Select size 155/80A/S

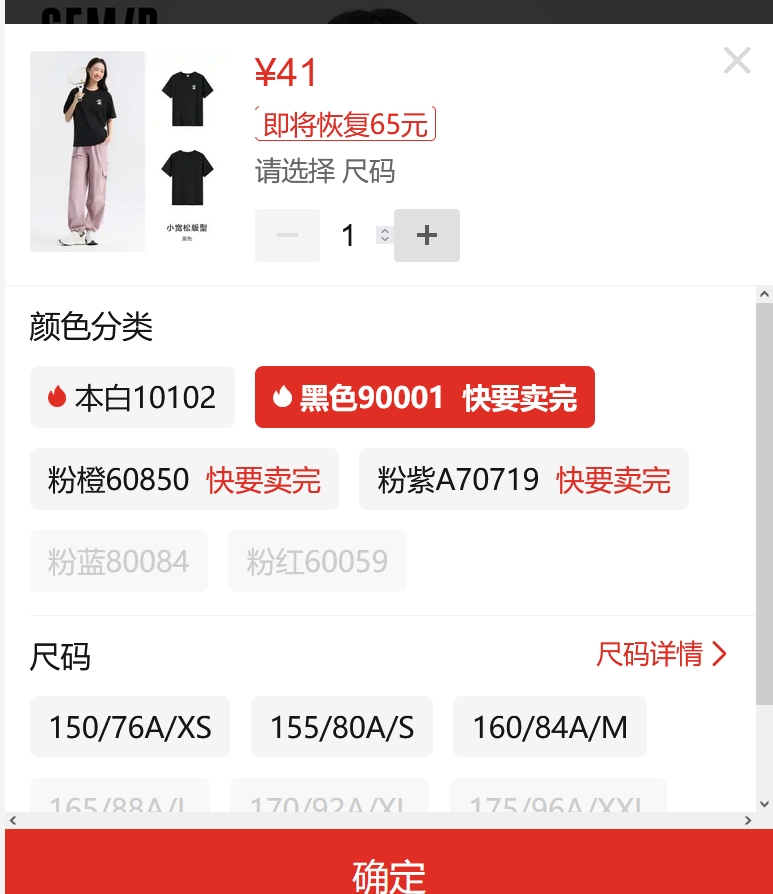(341, 727)
